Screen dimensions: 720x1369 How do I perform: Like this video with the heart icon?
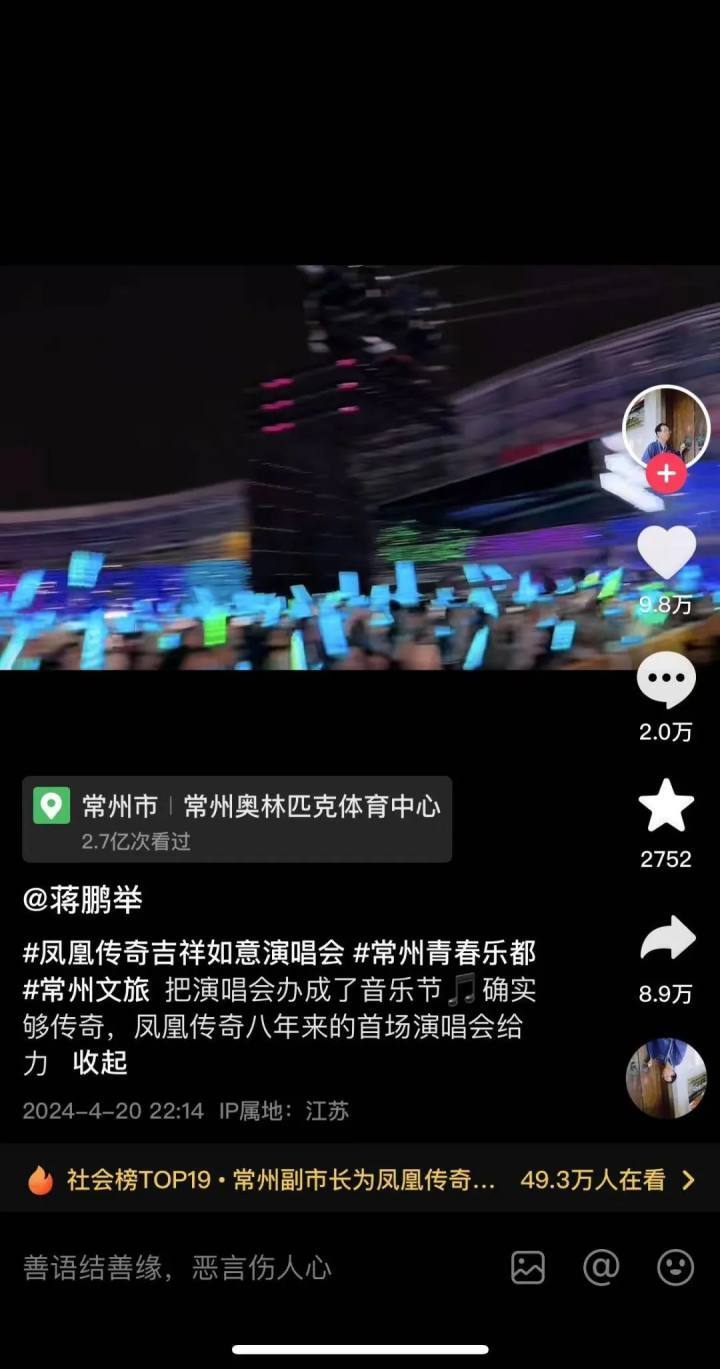click(666, 552)
